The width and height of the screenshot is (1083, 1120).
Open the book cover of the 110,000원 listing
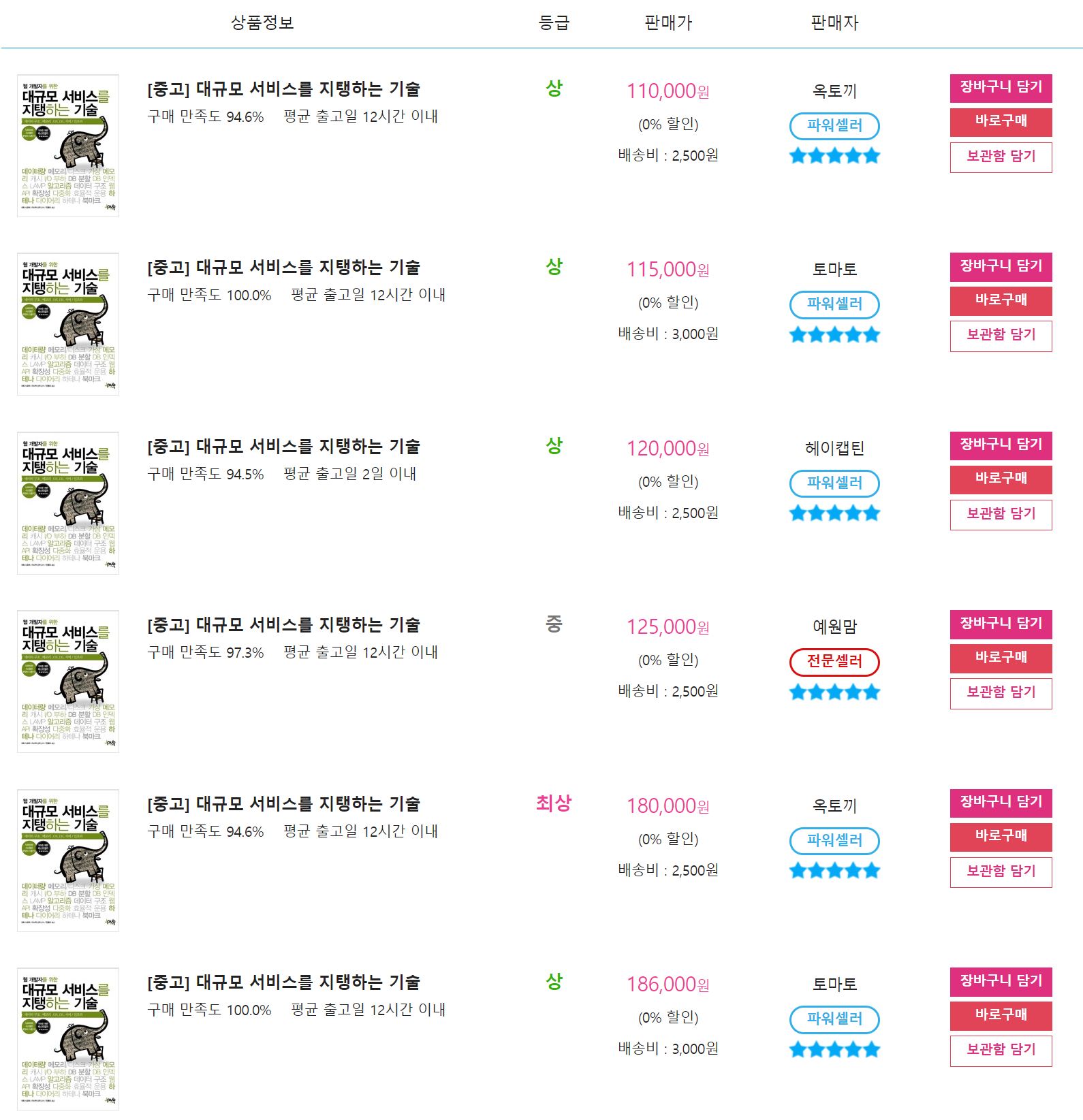[x=68, y=146]
